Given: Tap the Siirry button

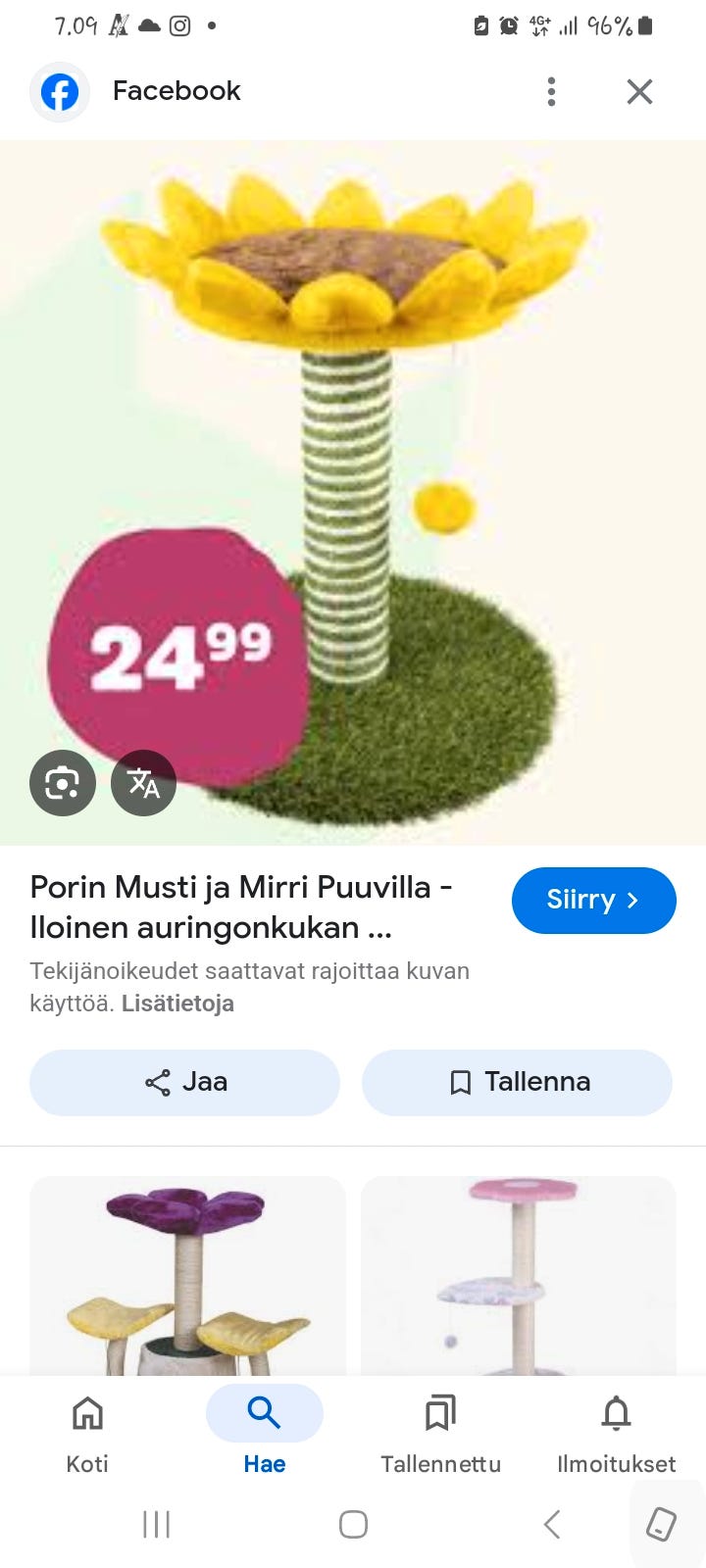Looking at the screenshot, I should (x=593, y=900).
